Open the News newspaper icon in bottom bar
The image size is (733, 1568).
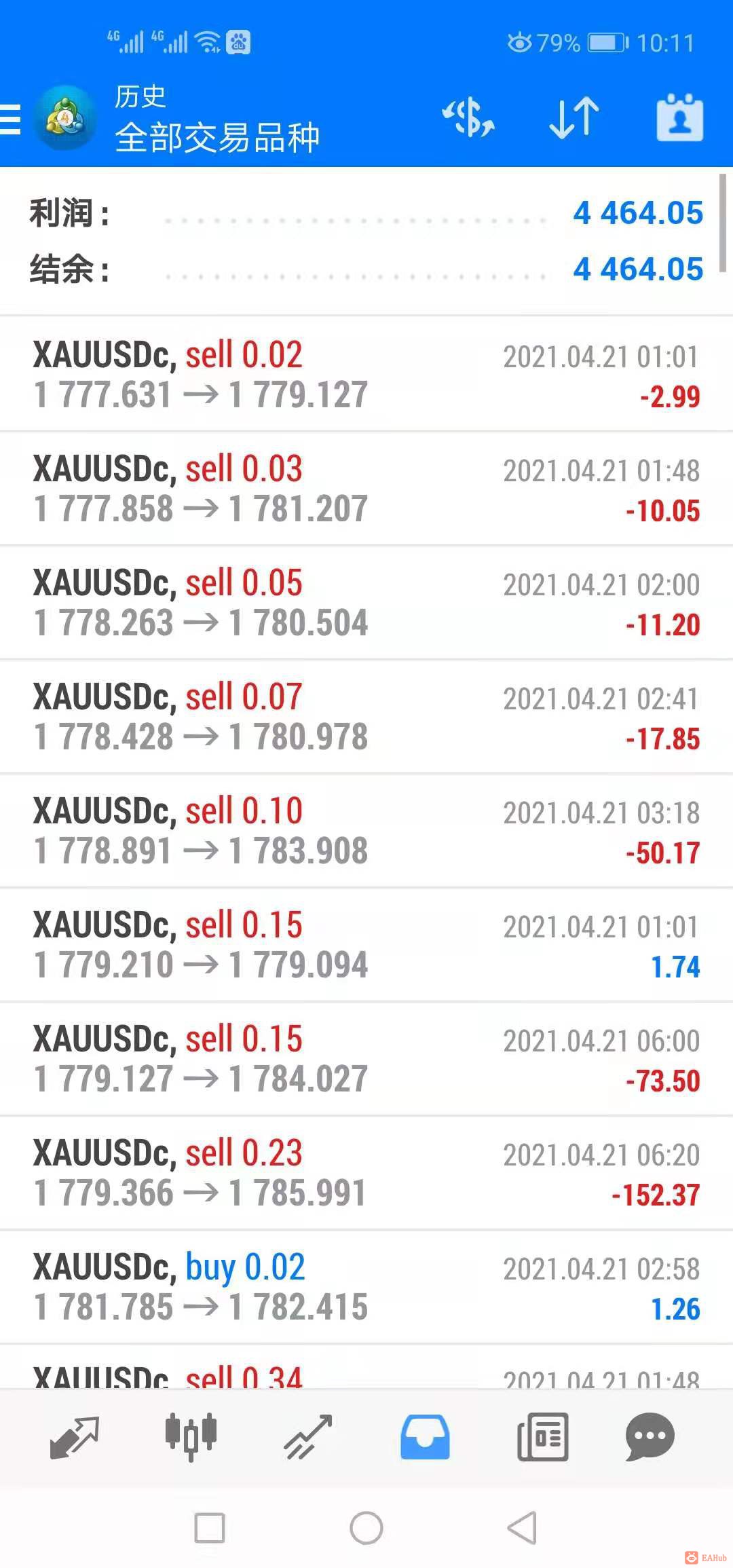point(542,1436)
